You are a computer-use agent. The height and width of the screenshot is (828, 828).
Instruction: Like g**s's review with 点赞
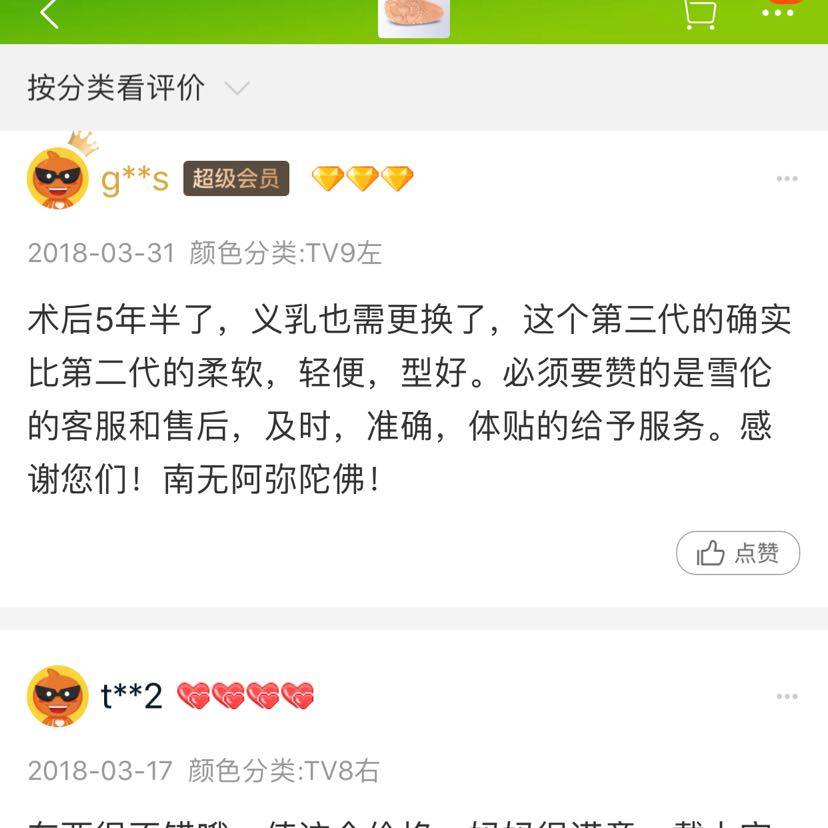pos(738,553)
